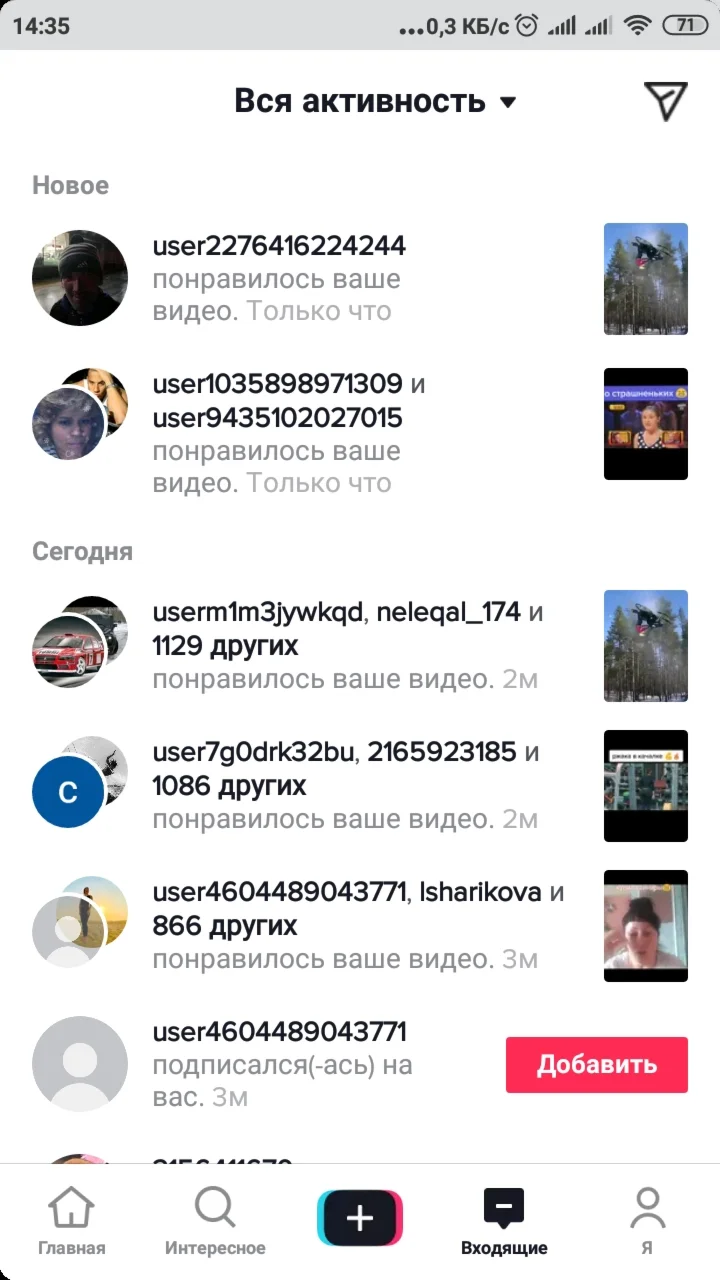Viewport: 720px width, 1280px height.
Task: View the video thumbnail liked by user2276416224244
Action: coord(645,278)
